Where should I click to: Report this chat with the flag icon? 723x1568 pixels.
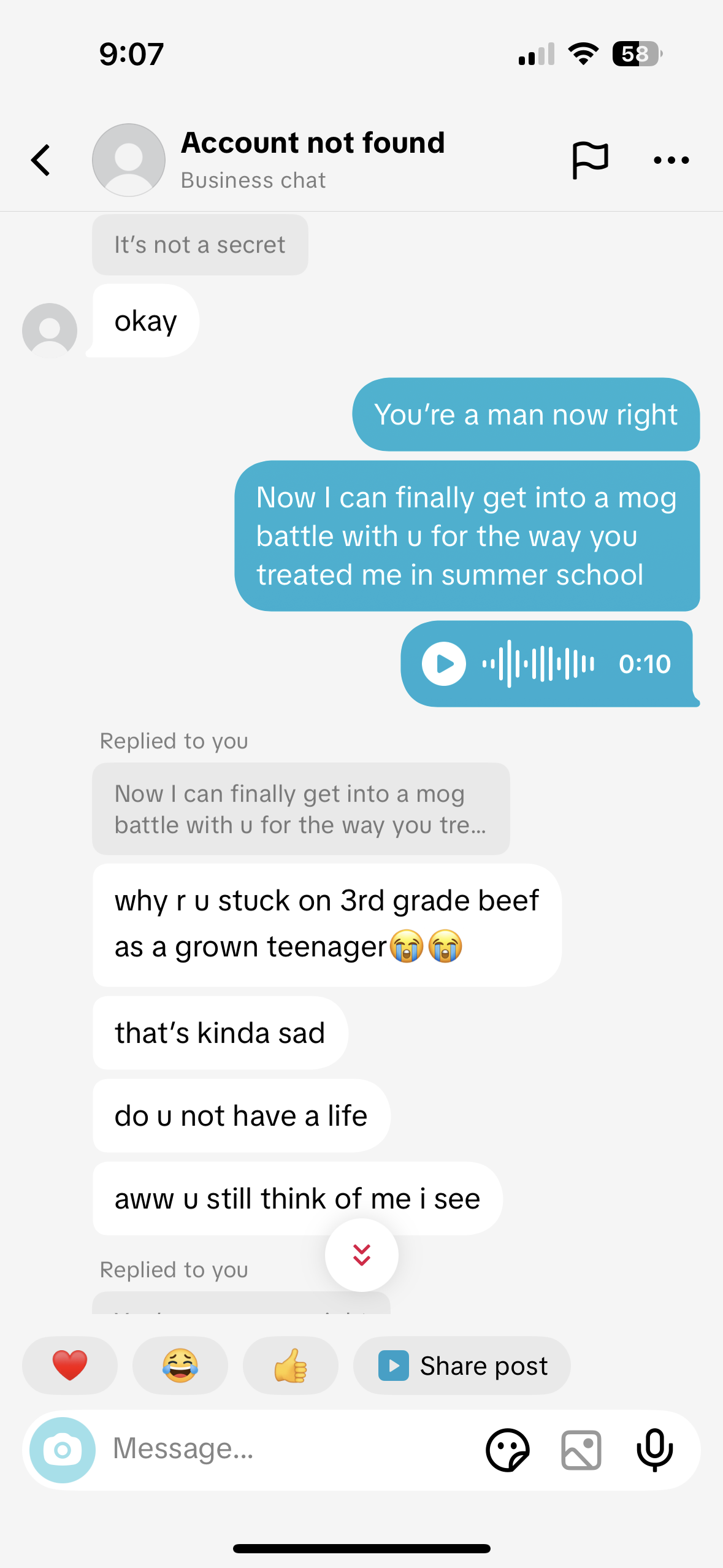[589, 160]
